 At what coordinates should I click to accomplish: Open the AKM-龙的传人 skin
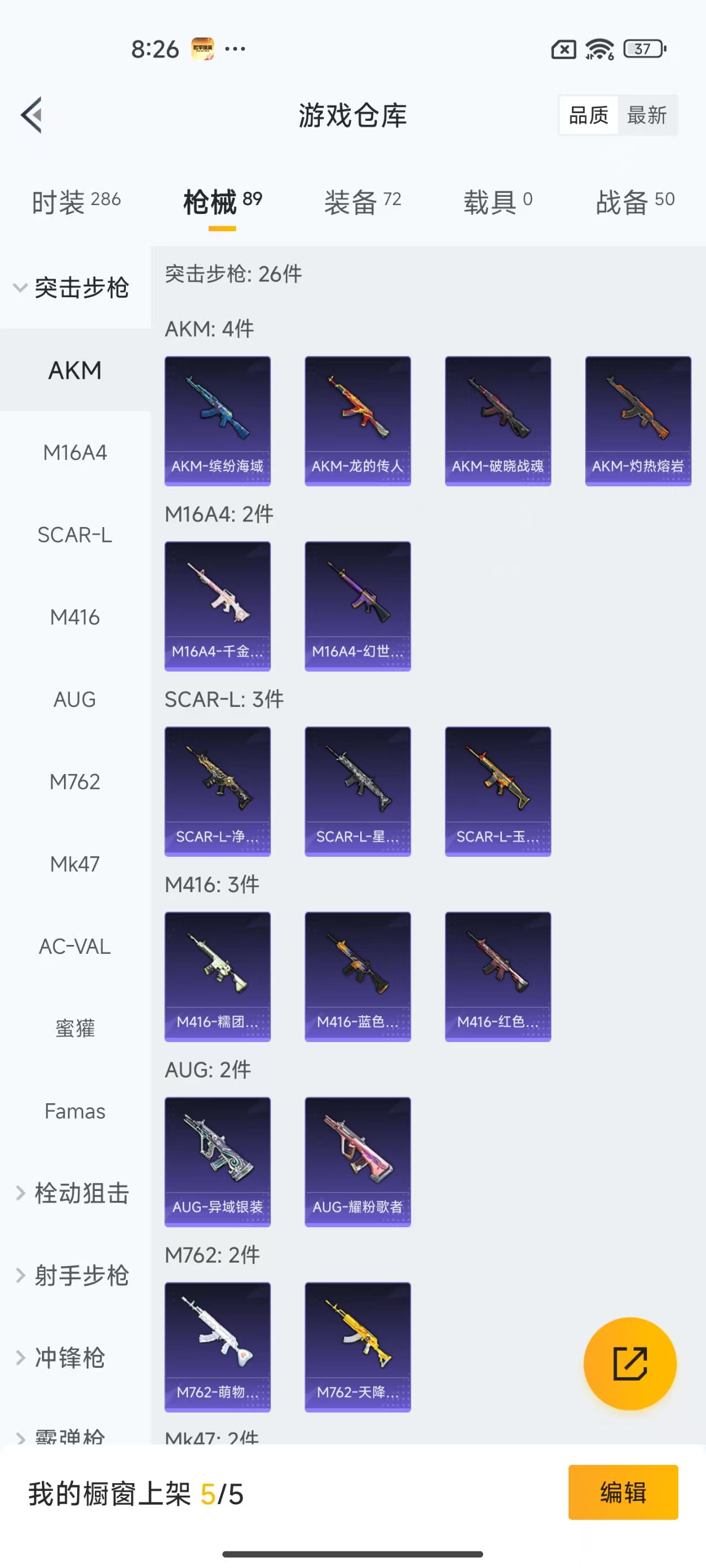click(357, 421)
